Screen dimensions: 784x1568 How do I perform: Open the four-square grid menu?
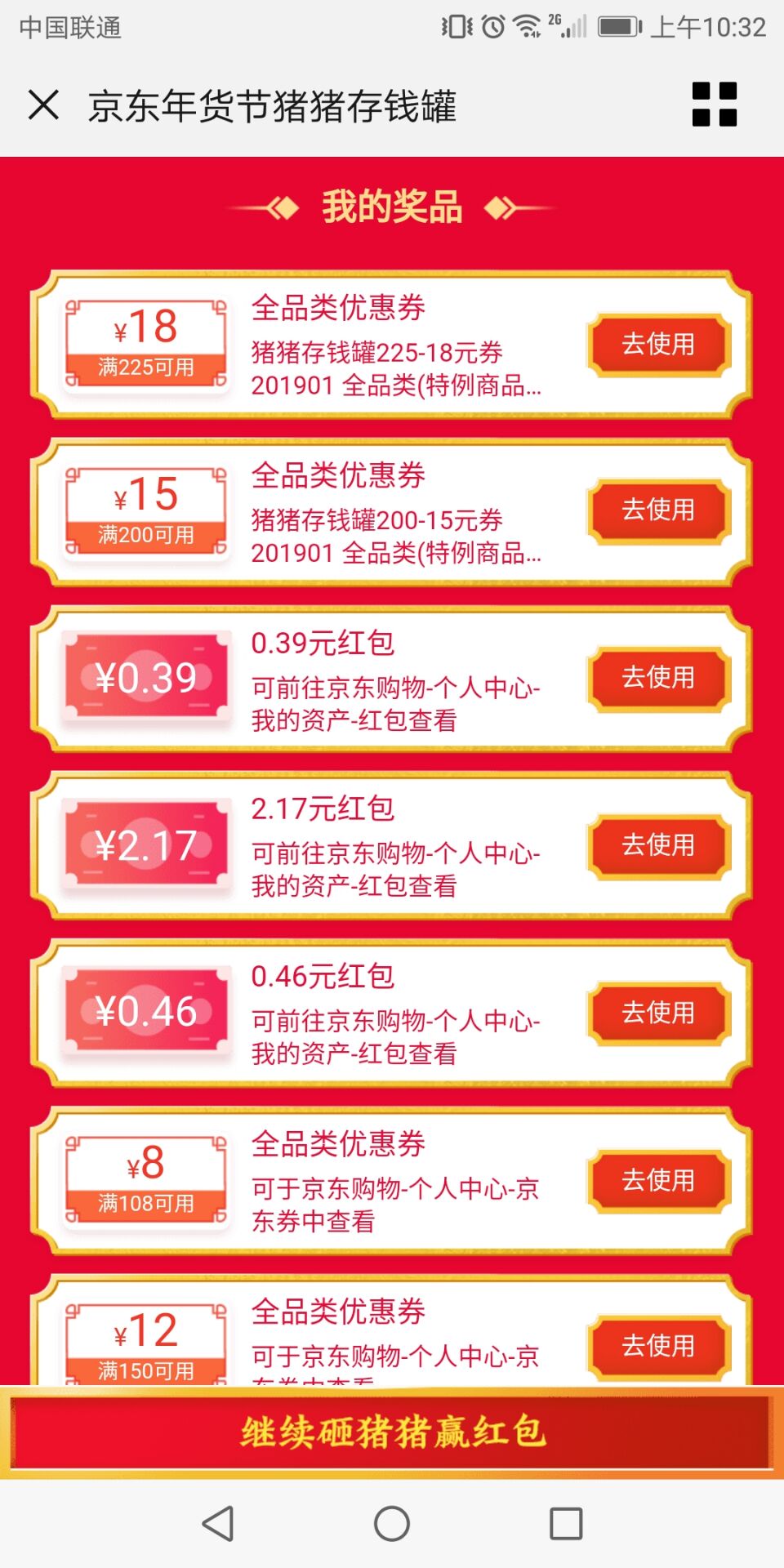coord(714,105)
